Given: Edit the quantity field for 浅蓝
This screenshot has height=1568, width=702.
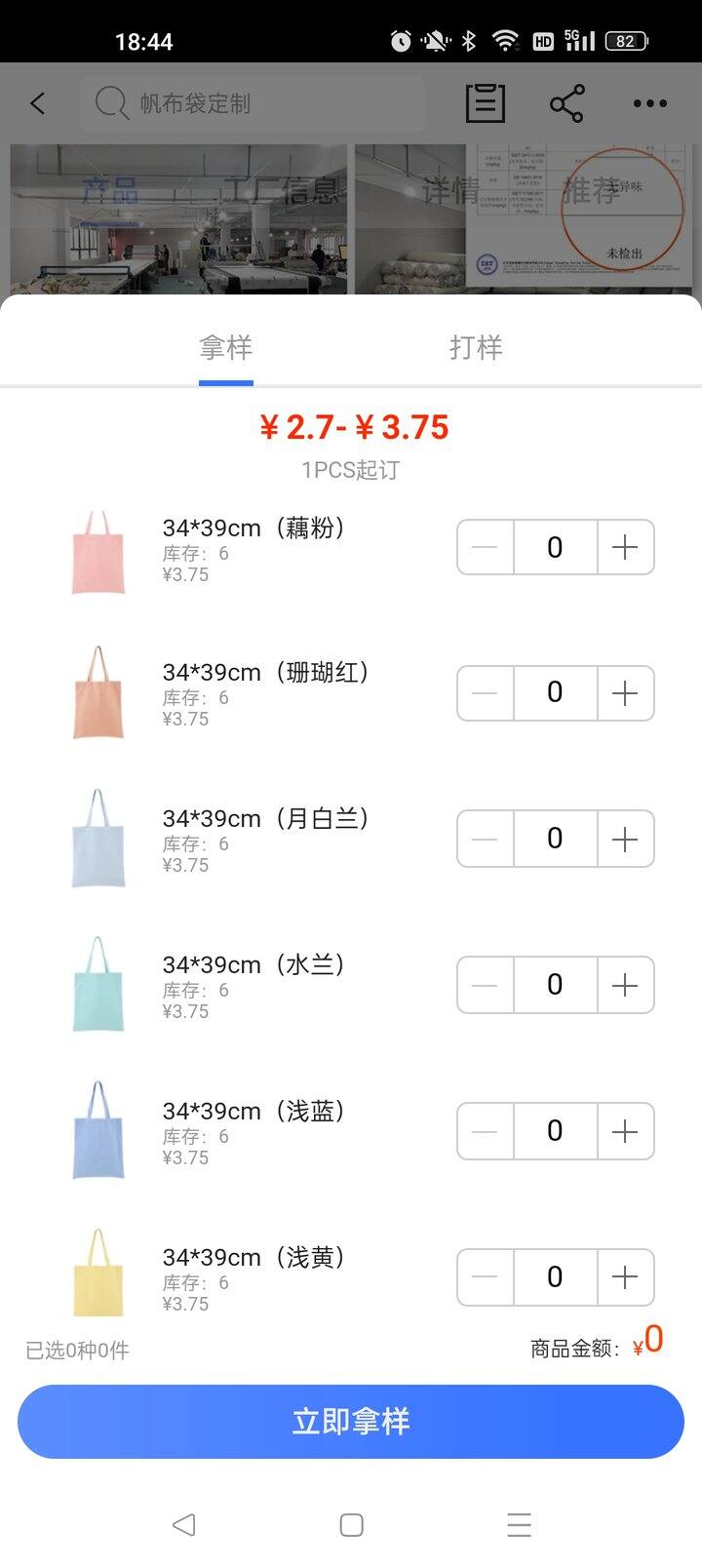Looking at the screenshot, I should [555, 1132].
